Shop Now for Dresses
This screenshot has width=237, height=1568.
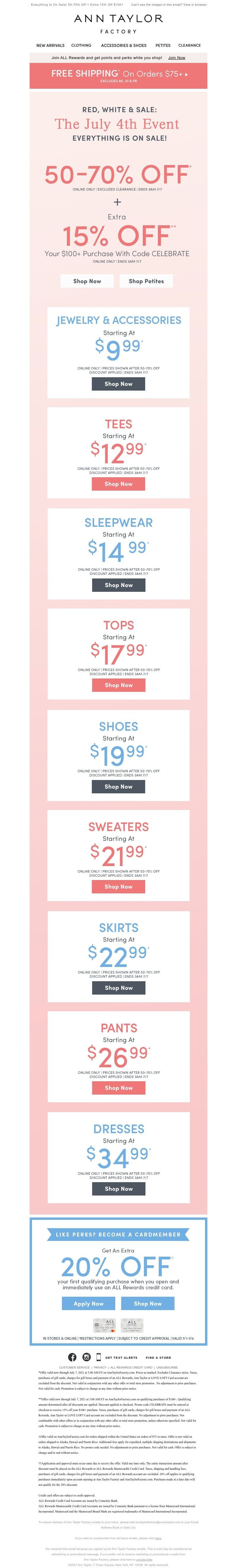(118, 1188)
